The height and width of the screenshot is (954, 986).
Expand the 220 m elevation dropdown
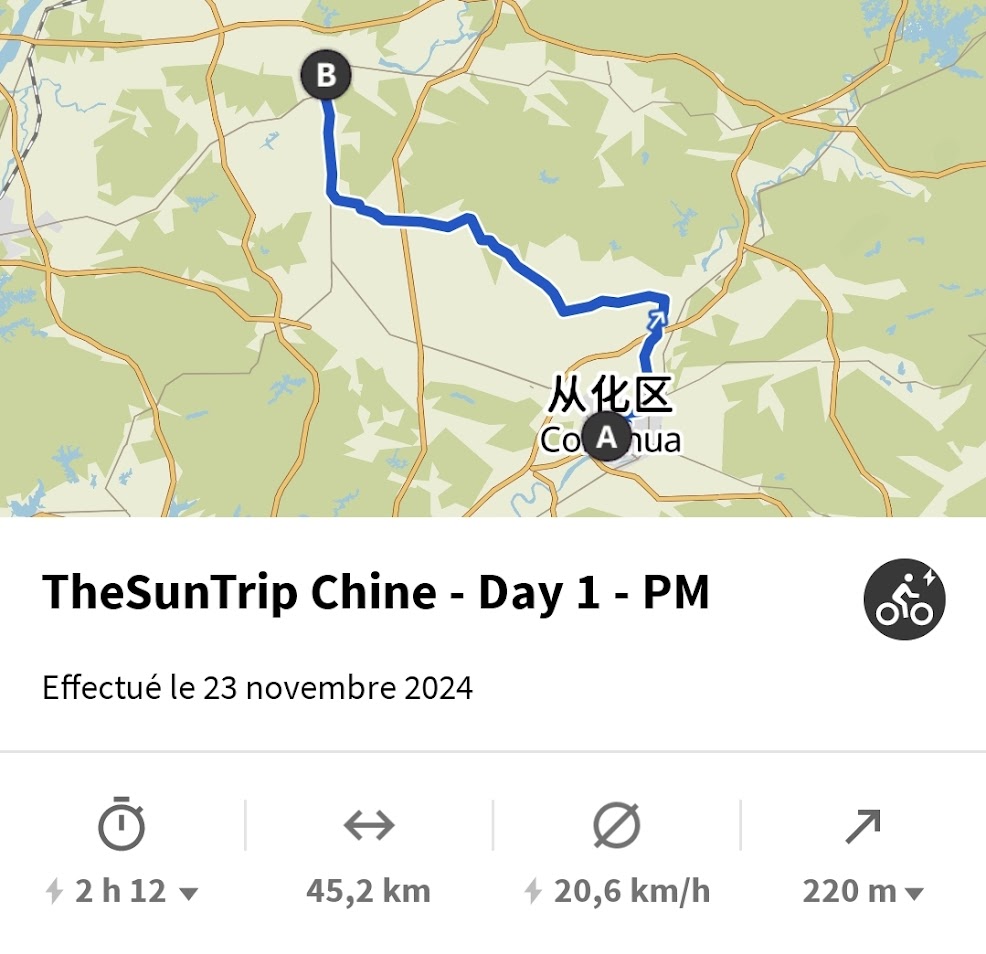click(x=913, y=893)
